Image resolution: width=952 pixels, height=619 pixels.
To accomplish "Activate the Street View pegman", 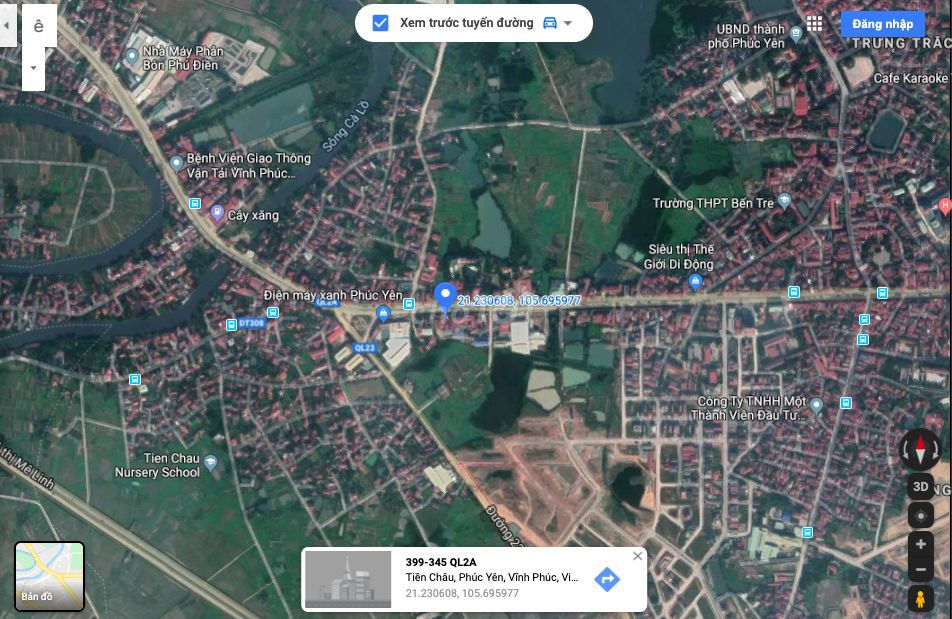I will pos(920,598).
